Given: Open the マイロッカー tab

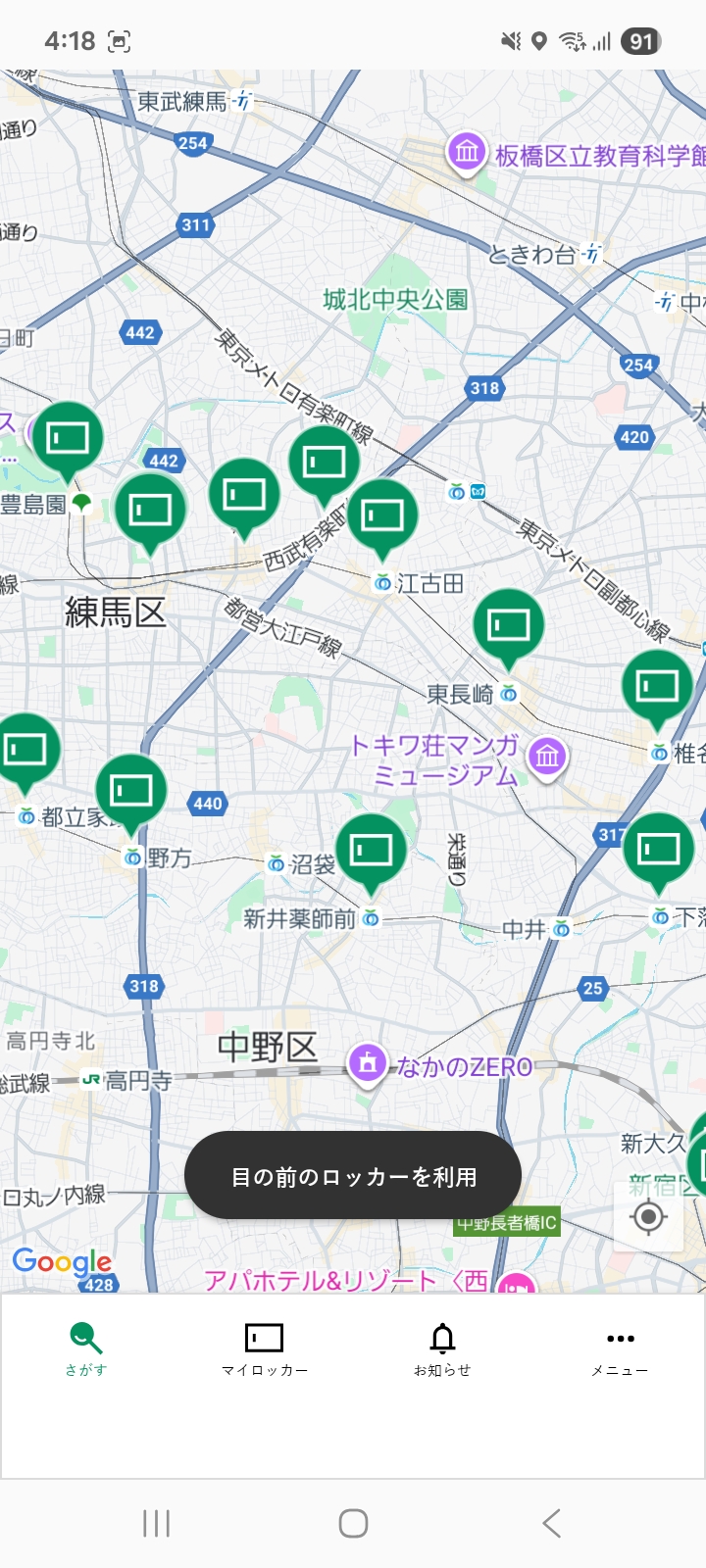Looking at the screenshot, I should (264, 1348).
